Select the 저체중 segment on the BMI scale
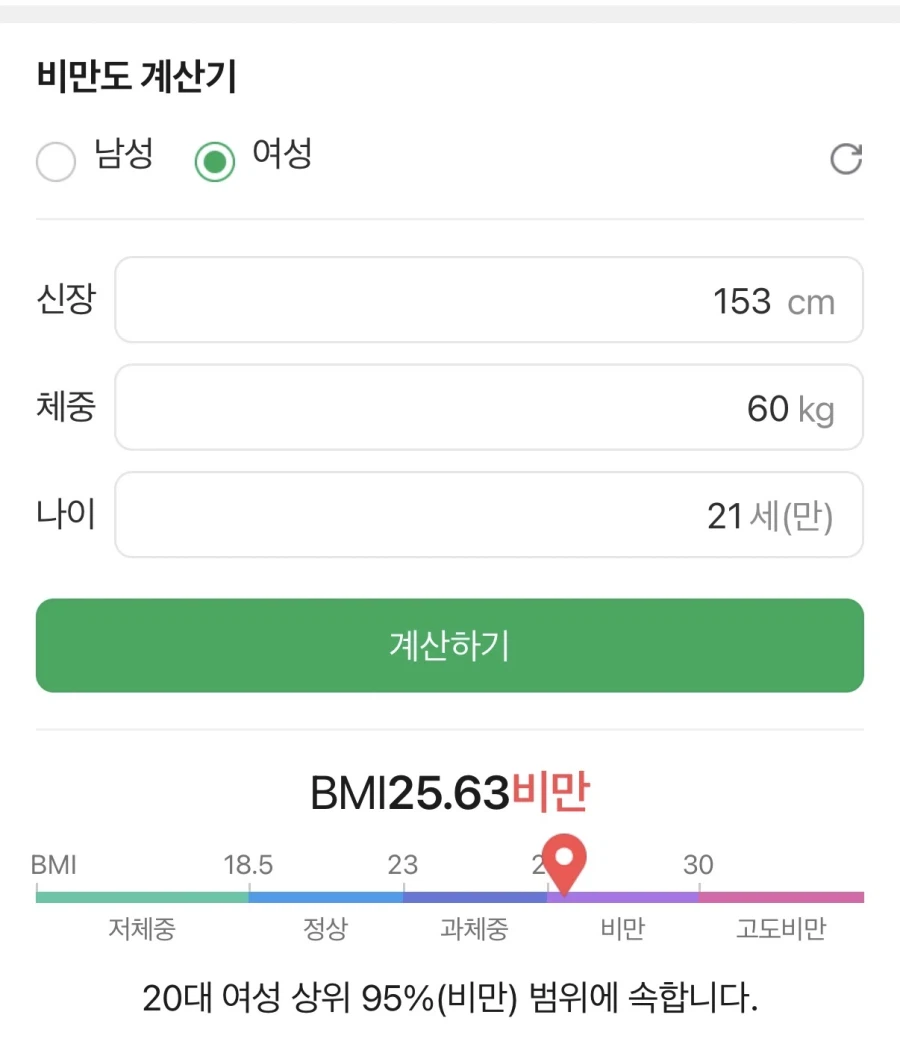Image resolution: width=900 pixels, height=1053 pixels. click(x=140, y=895)
